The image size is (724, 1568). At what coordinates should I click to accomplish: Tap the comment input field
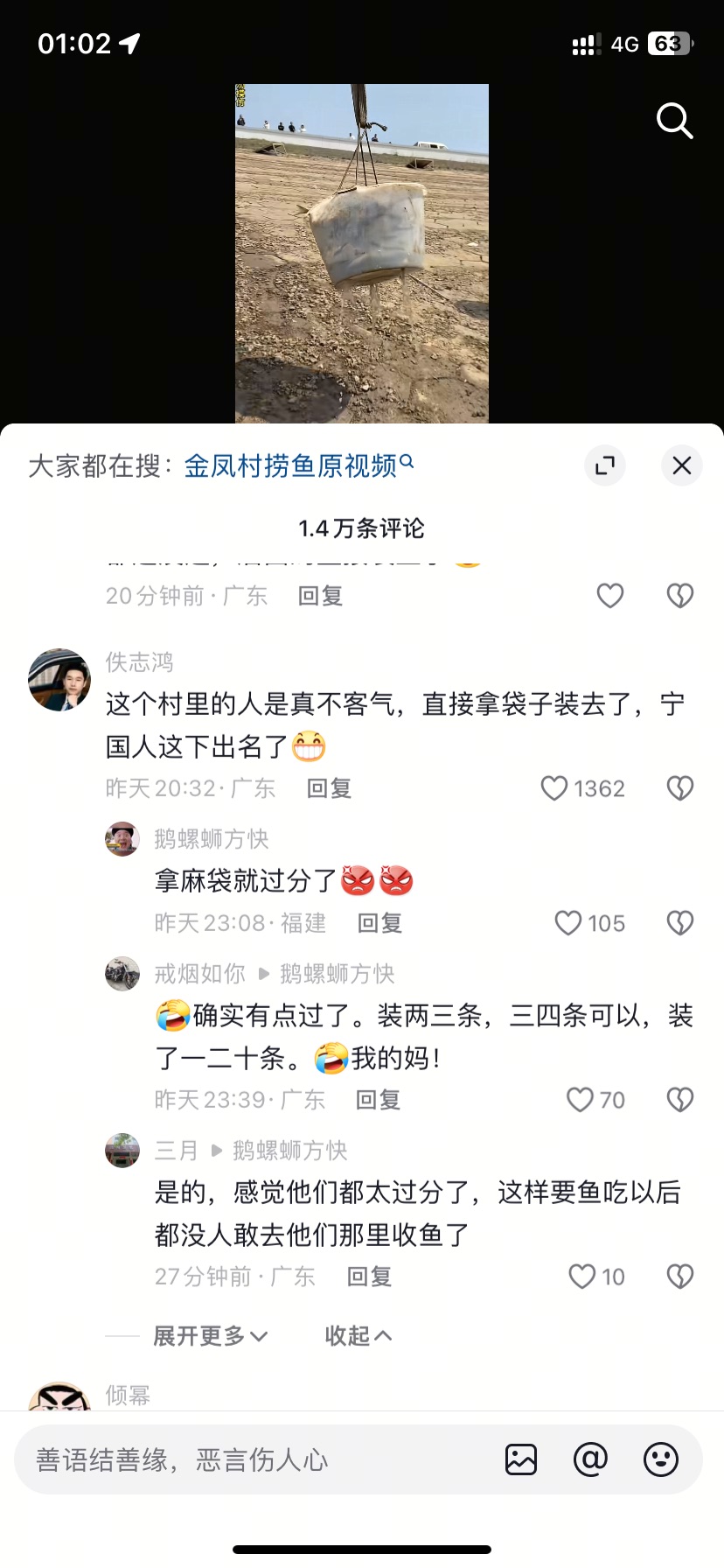pos(254,1459)
